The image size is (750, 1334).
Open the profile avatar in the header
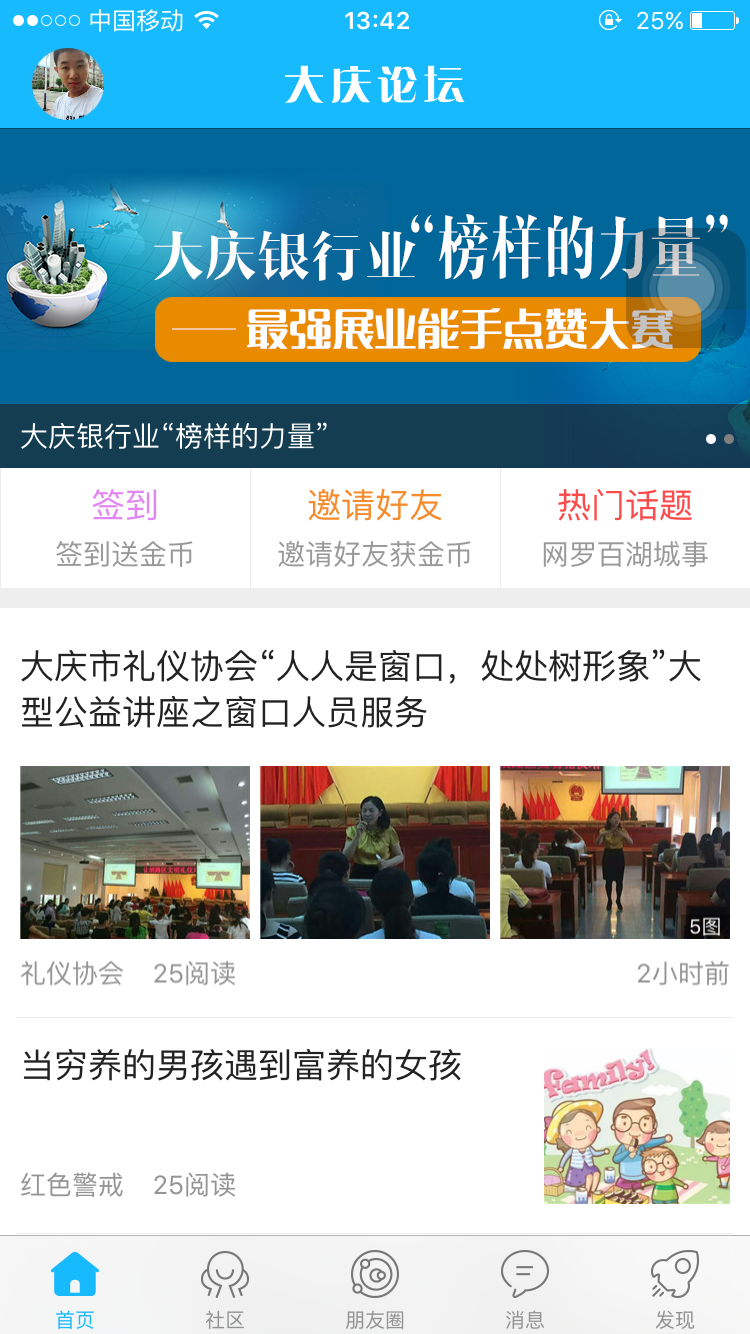(x=68, y=85)
